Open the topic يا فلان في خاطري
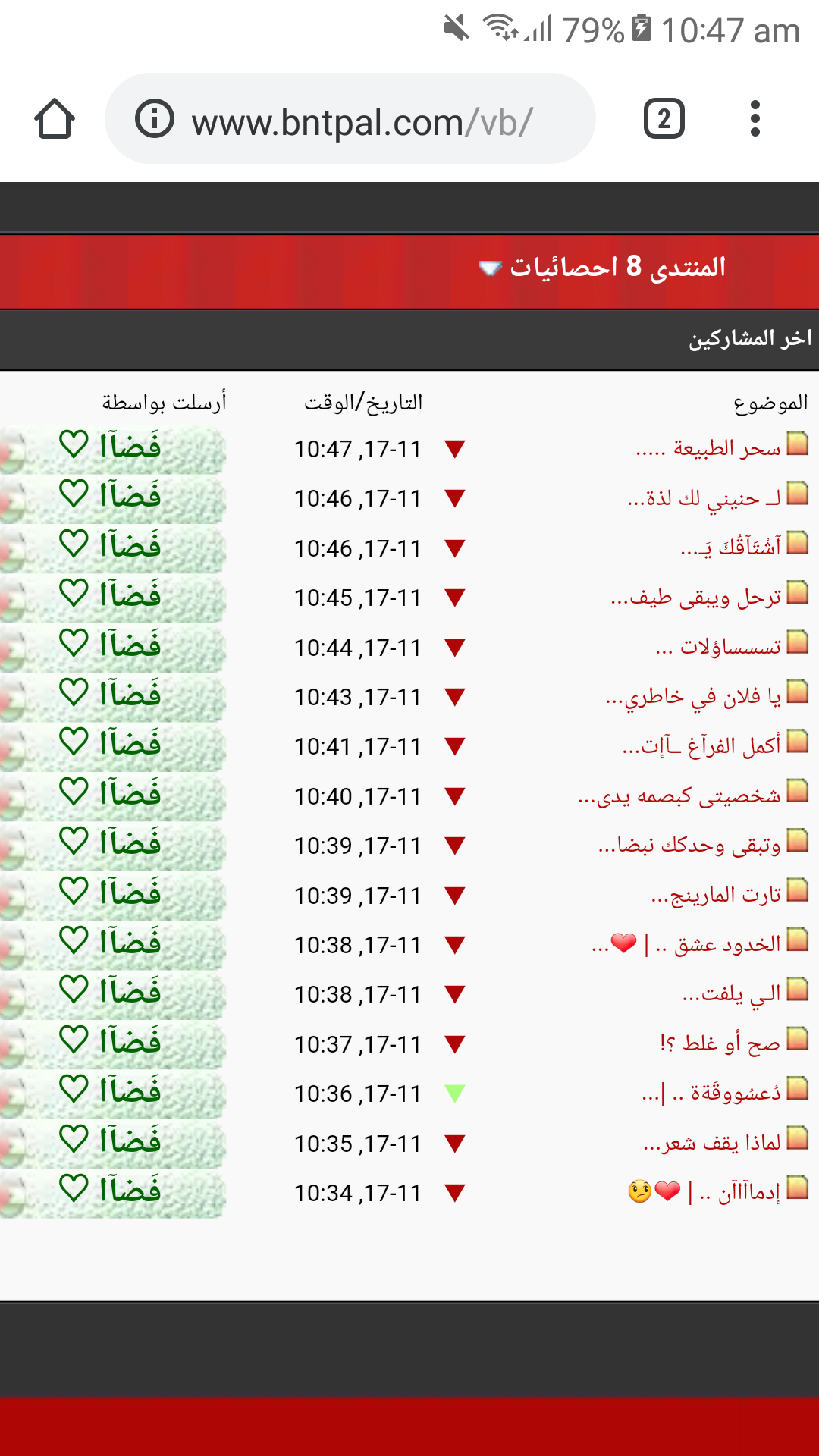Screen dimensions: 819x1456 click(x=693, y=696)
